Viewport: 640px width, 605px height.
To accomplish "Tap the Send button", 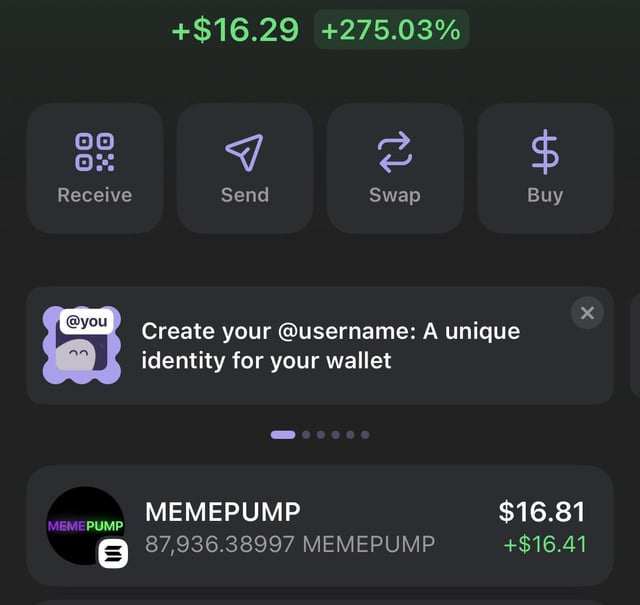I will [x=245, y=168].
